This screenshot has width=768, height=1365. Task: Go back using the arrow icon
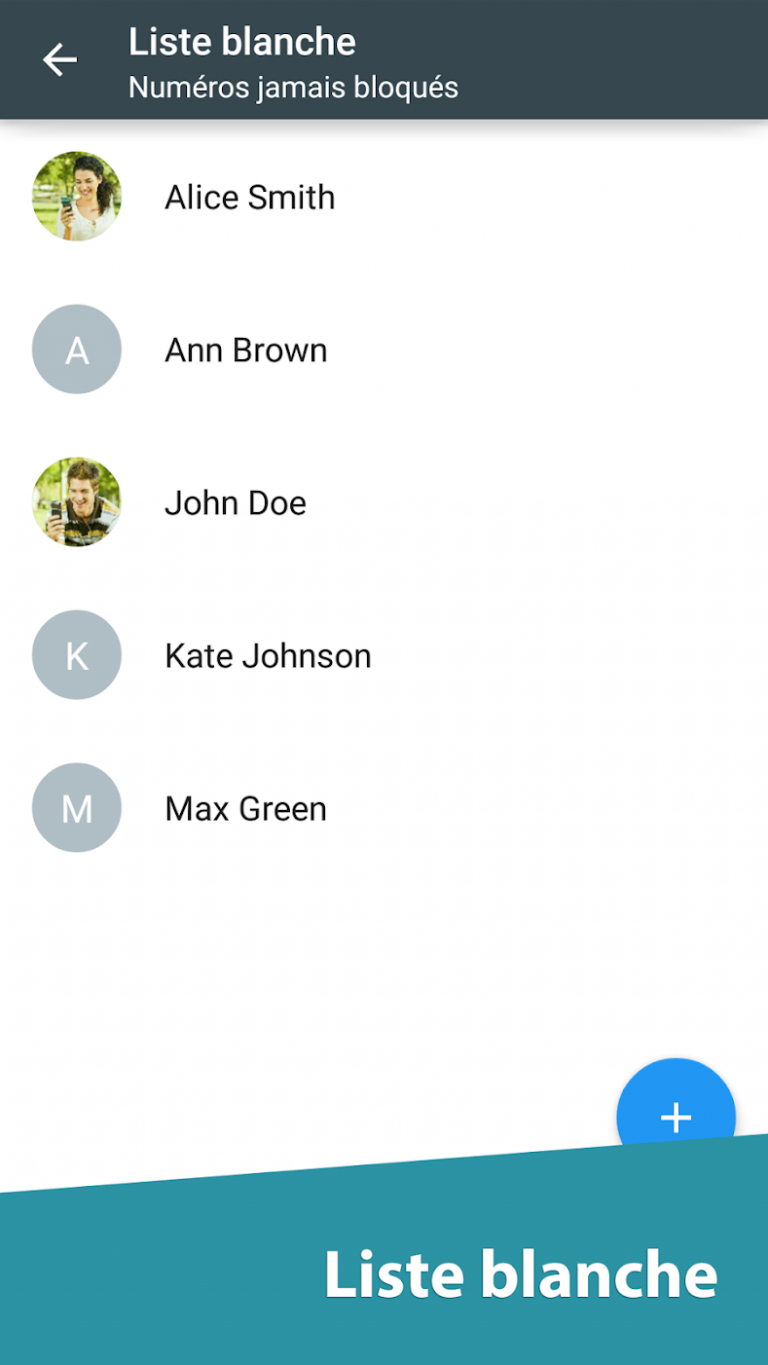tap(59, 60)
